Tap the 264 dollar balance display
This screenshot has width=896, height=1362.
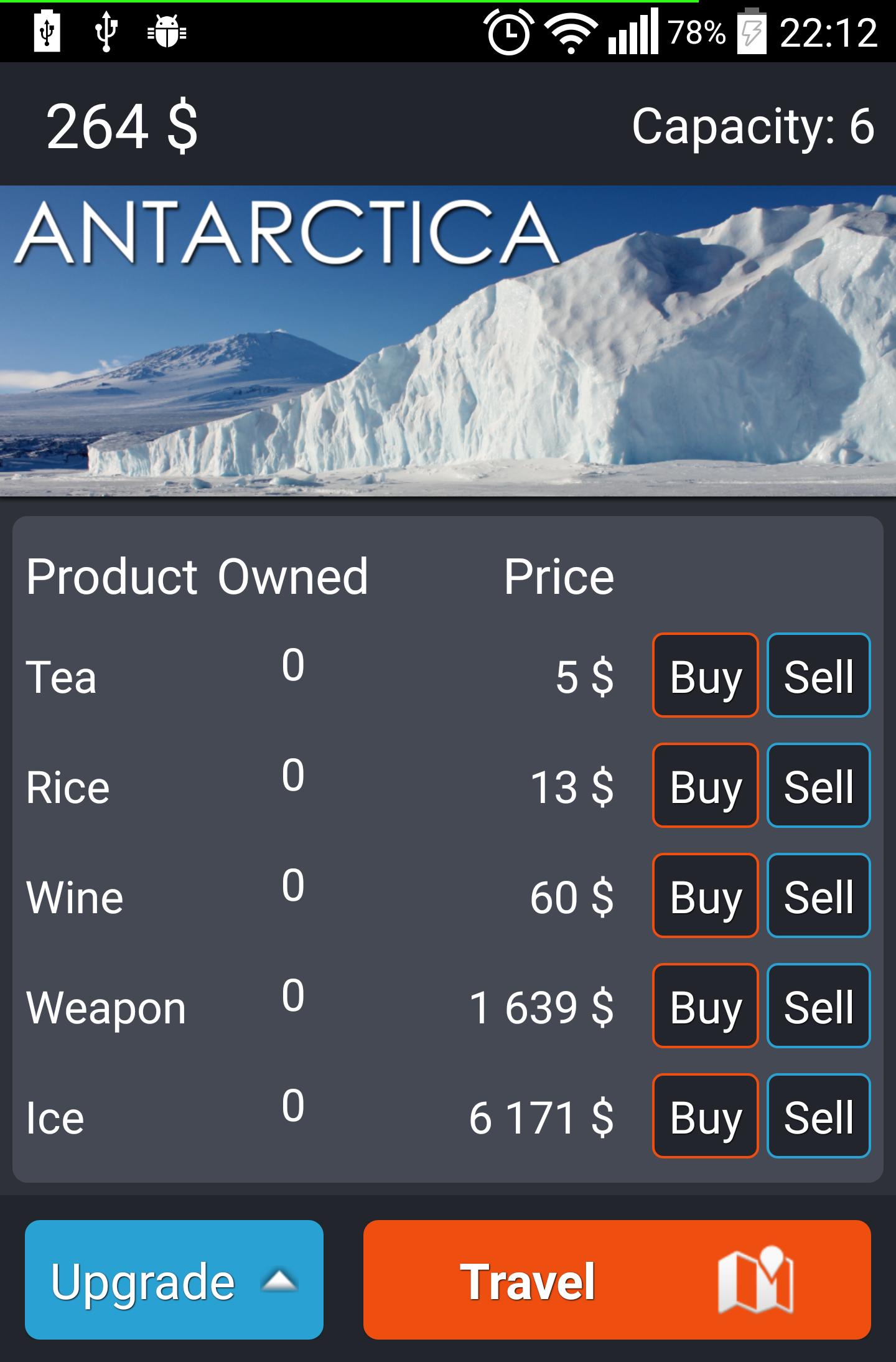[x=123, y=128]
